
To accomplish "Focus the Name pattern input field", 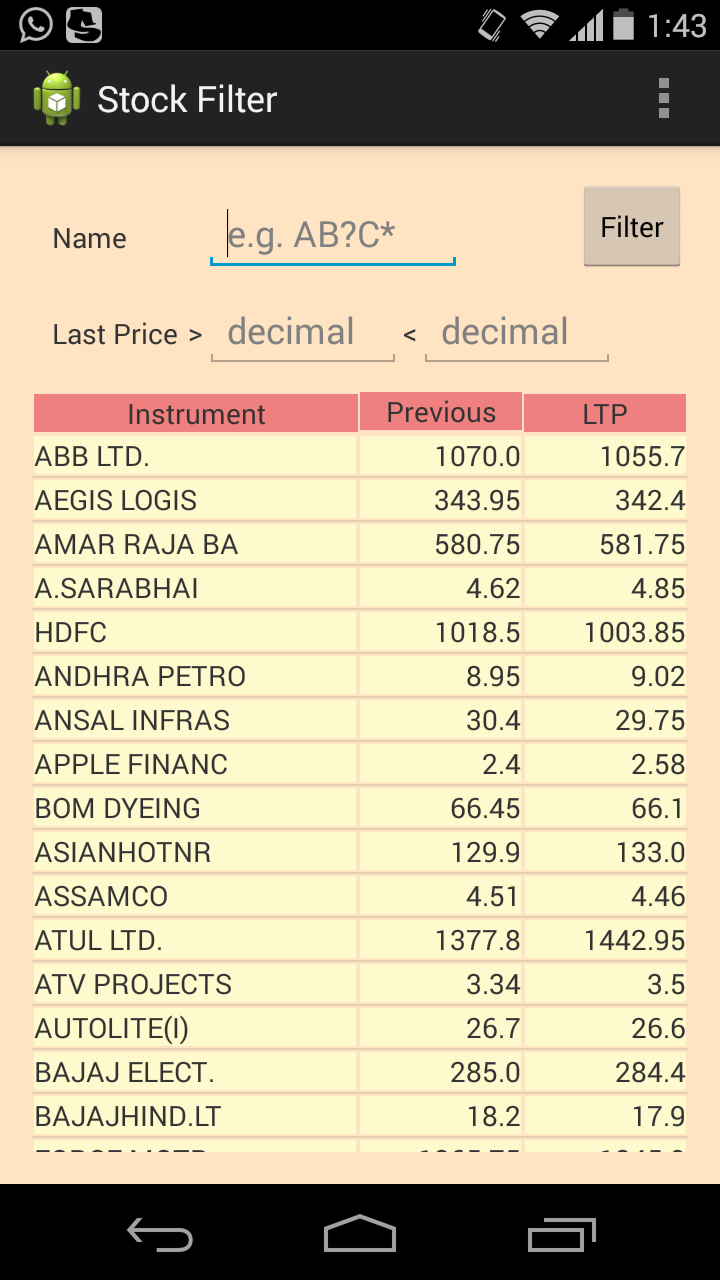I will (x=332, y=236).
